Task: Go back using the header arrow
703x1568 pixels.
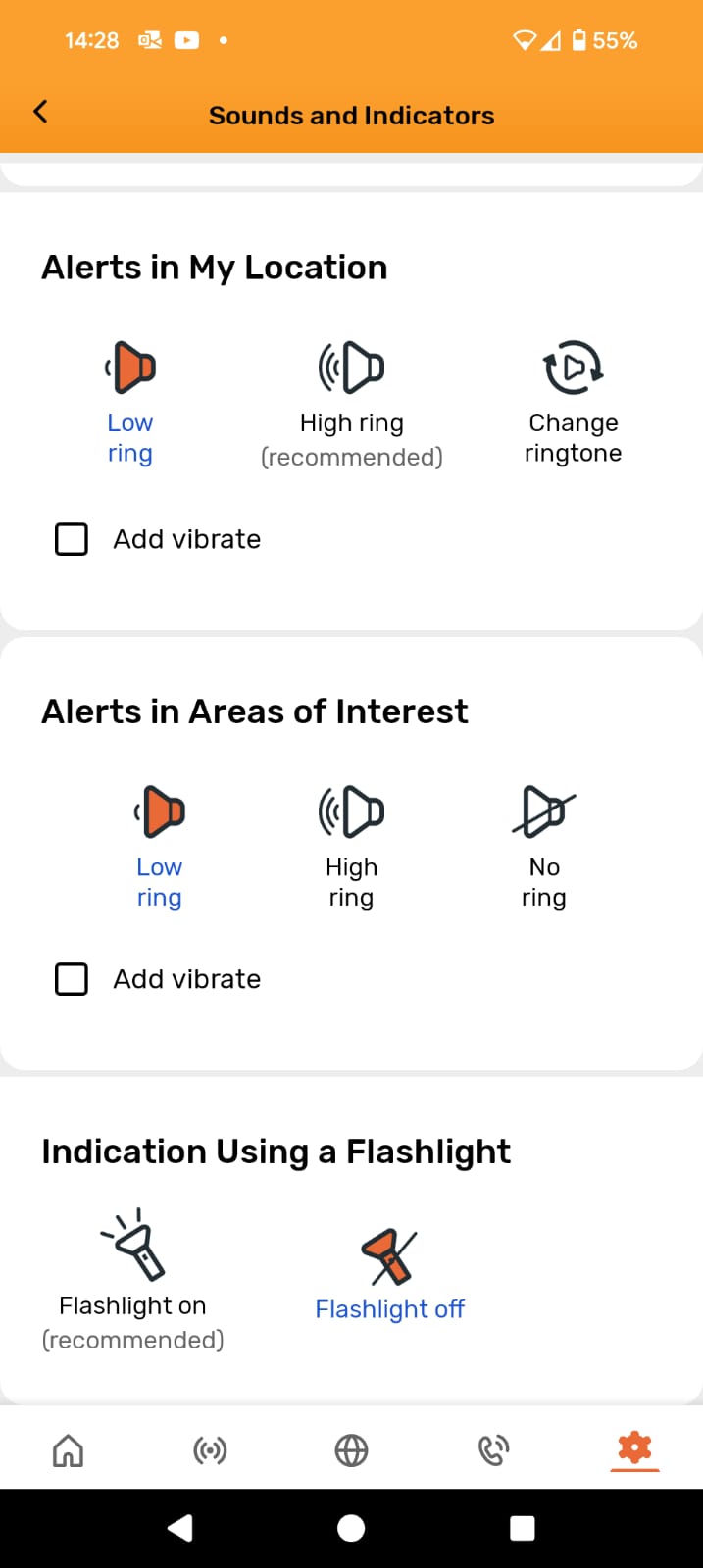Action: (40, 112)
